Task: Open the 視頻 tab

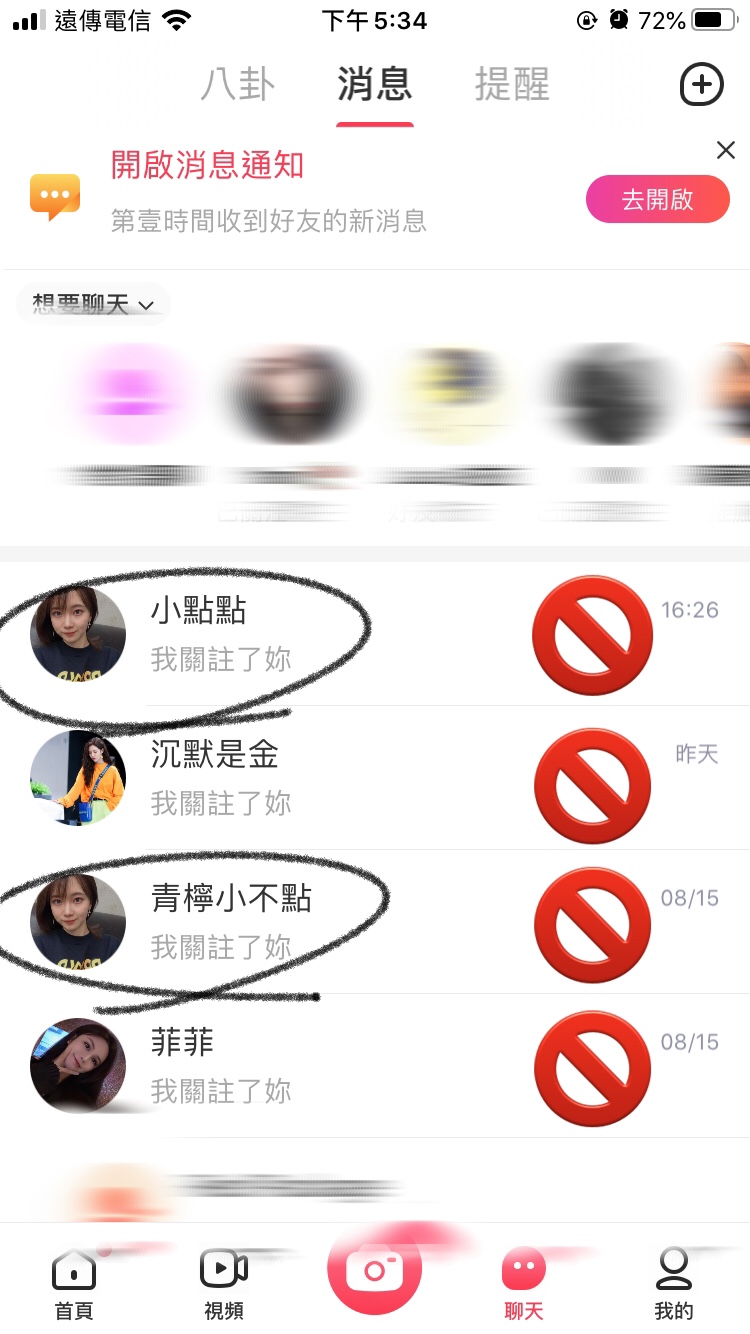Action: (224, 1283)
